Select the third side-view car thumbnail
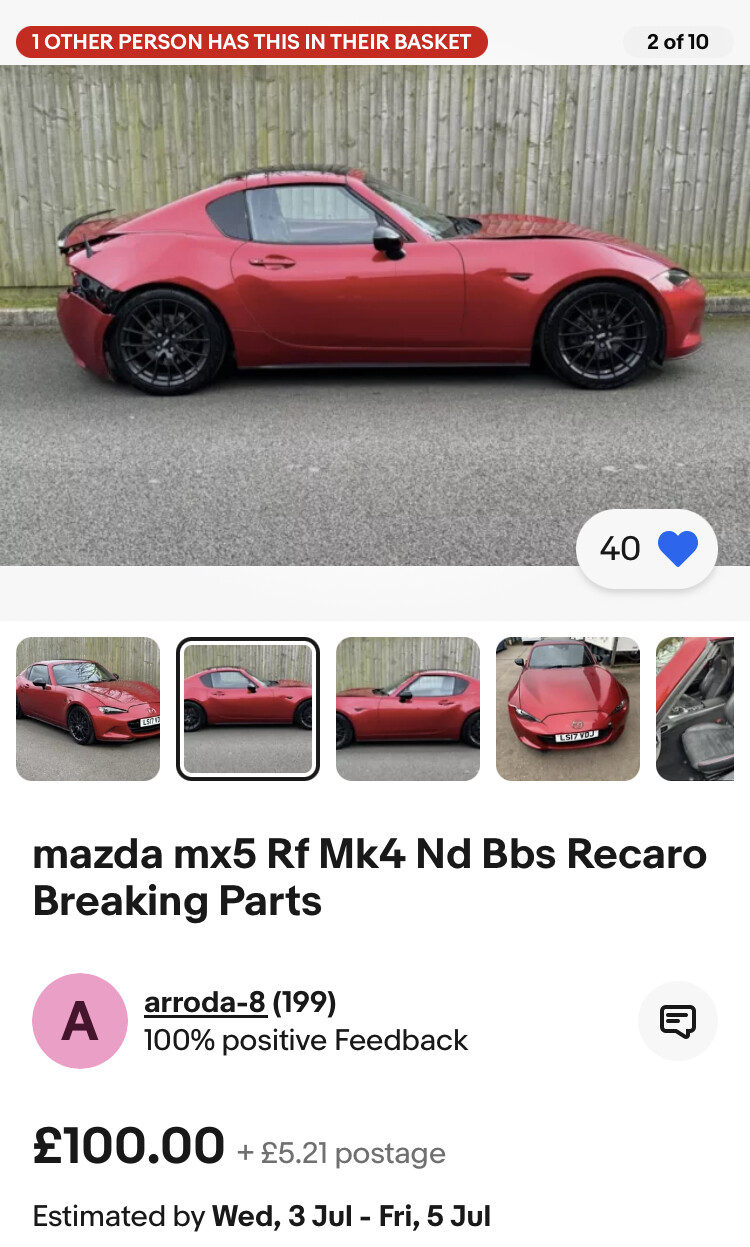The image size is (750, 1247). tap(408, 709)
